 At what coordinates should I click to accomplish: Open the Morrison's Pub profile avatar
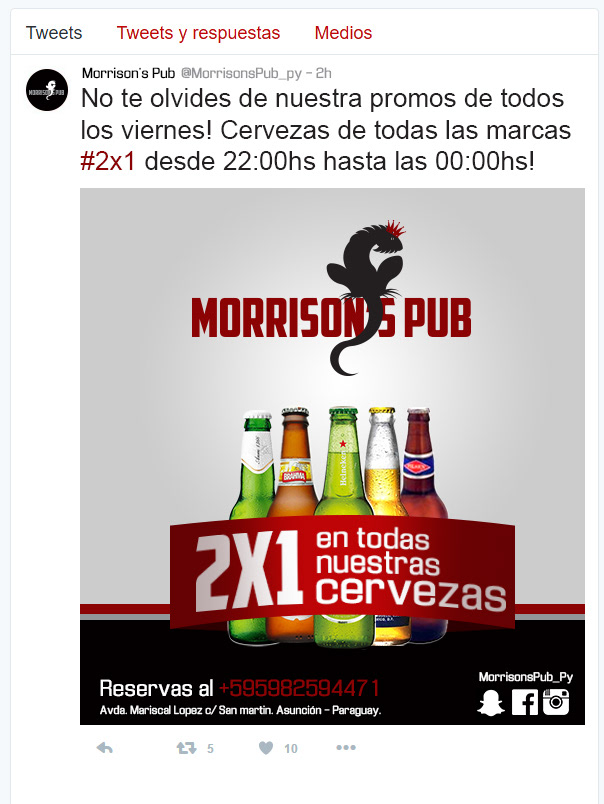(46, 91)
